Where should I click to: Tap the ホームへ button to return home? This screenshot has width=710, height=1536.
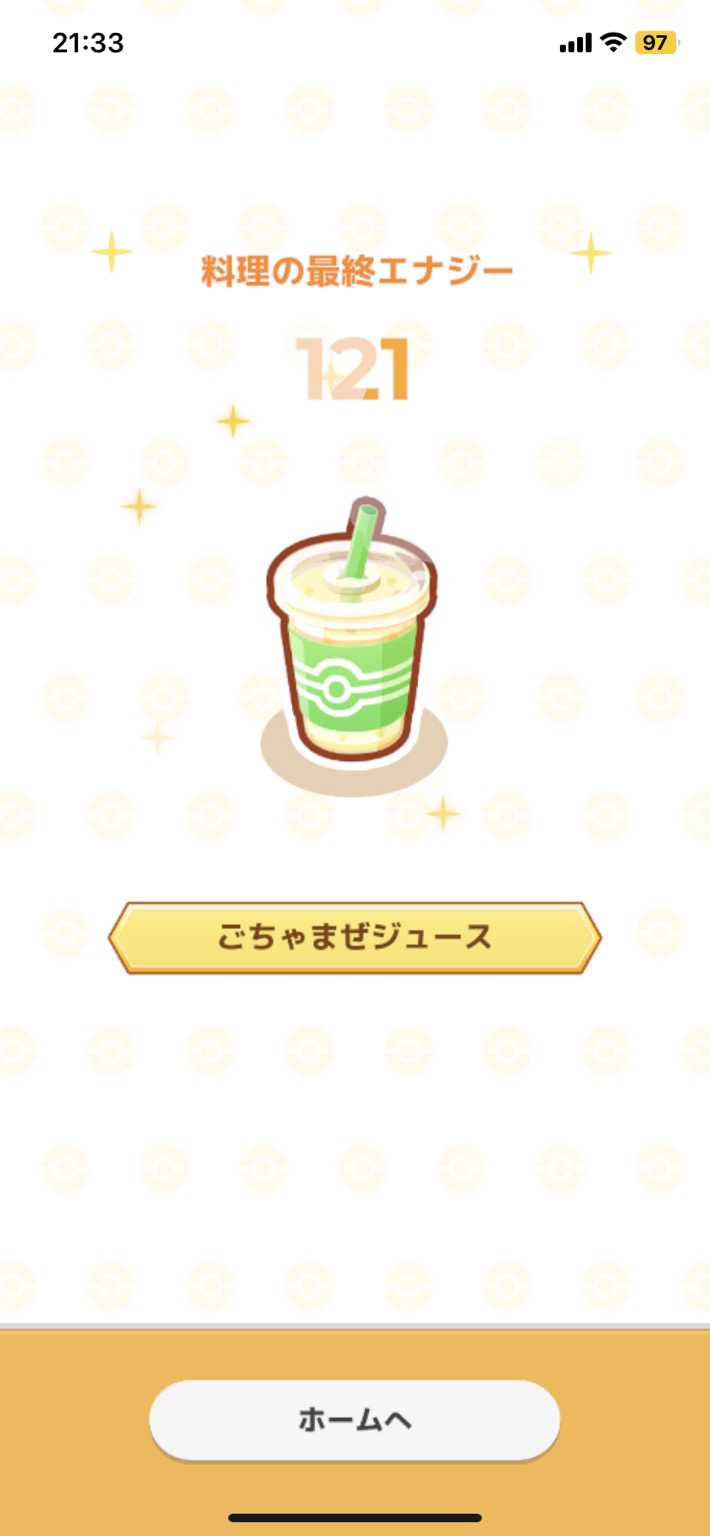(x=354, y=1419)
